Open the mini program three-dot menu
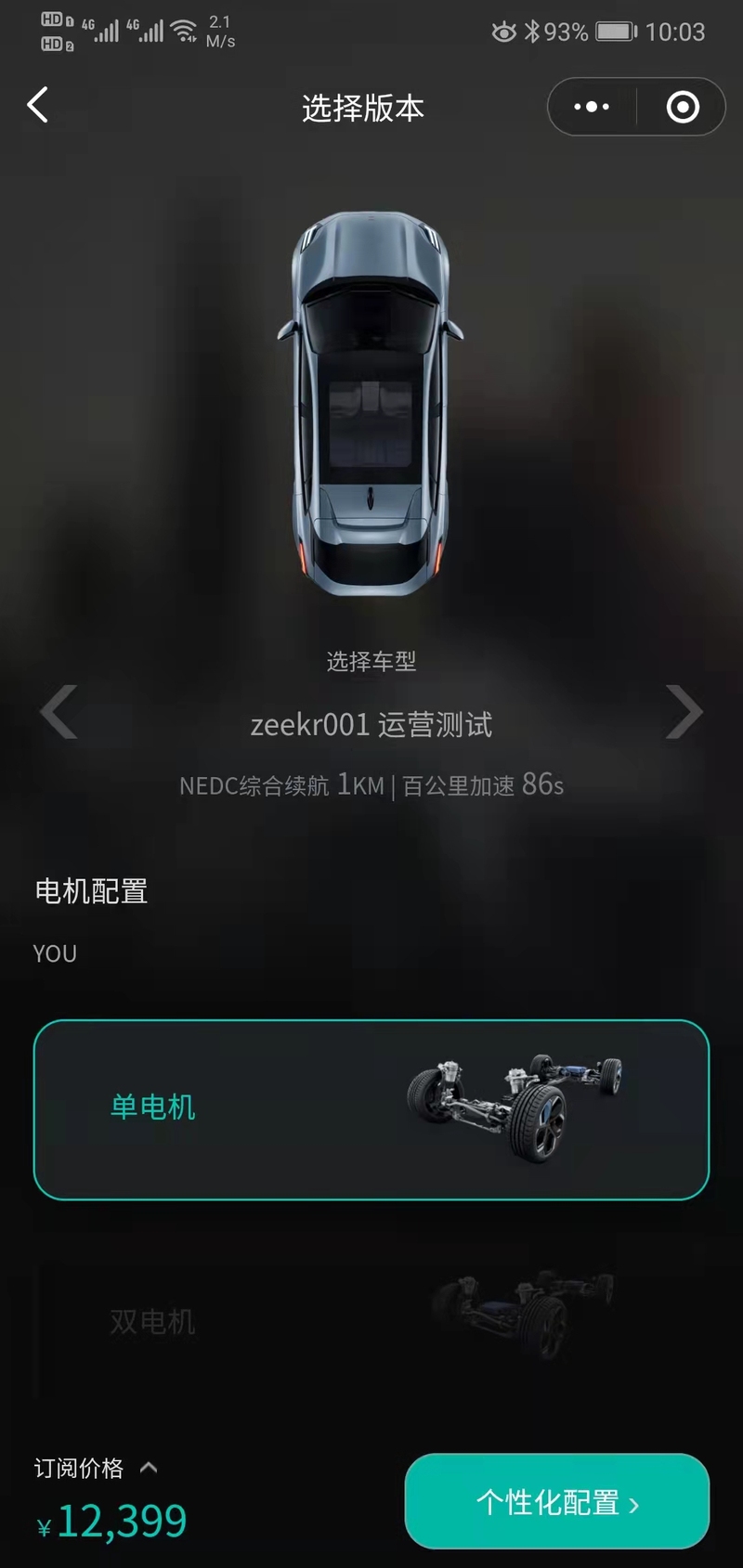Image resolution: width=743 pixels, height=1568 pixels. pyautogui.click(x=592, y=107)
